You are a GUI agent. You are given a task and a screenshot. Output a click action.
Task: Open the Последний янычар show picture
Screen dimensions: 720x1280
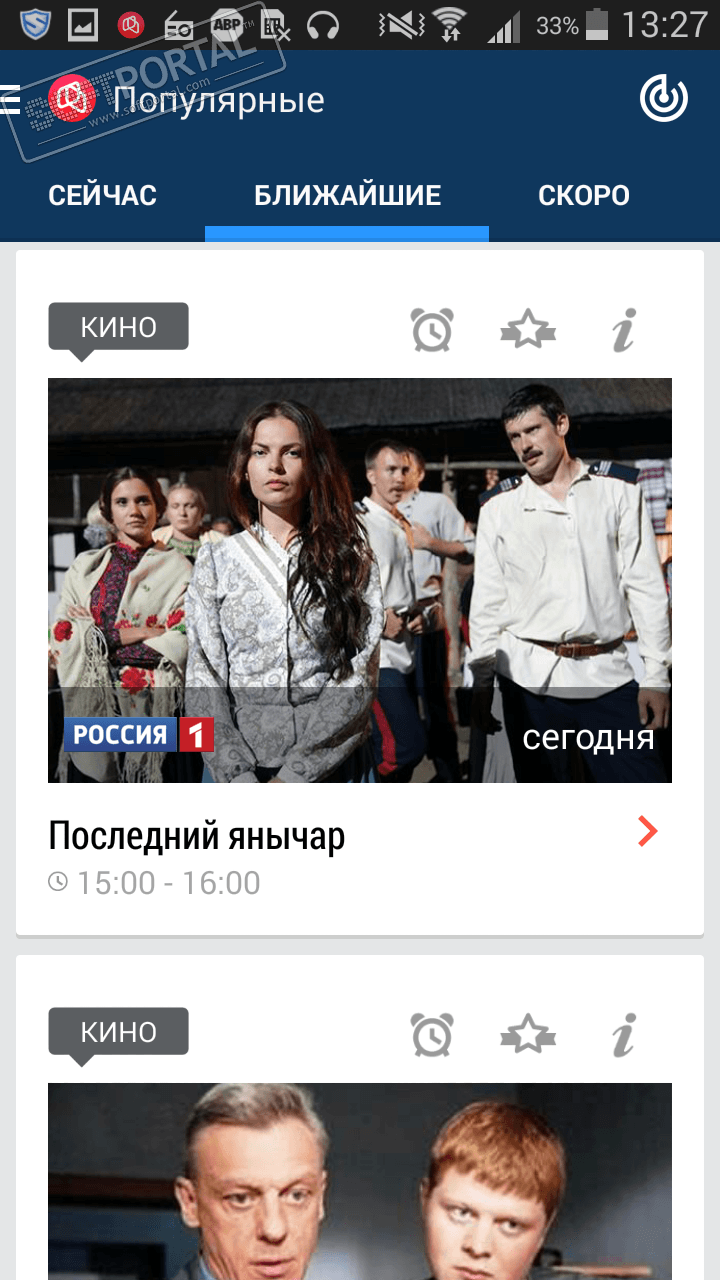pyautogui.click(x=360, y=580)
